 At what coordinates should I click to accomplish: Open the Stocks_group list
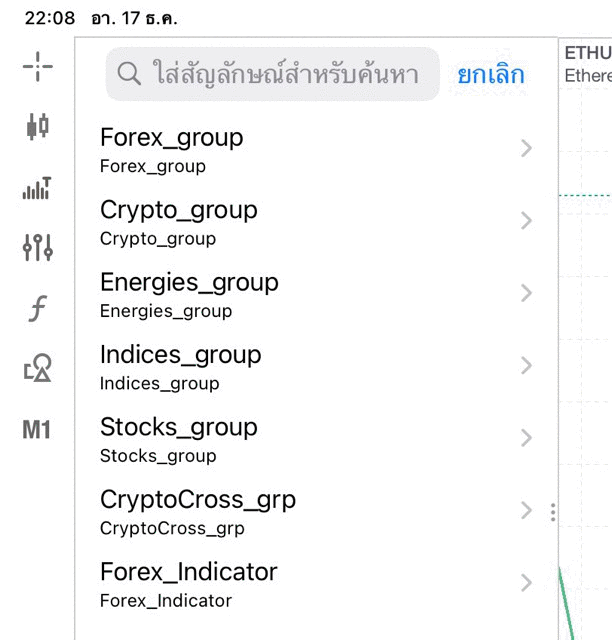[316, 439]
